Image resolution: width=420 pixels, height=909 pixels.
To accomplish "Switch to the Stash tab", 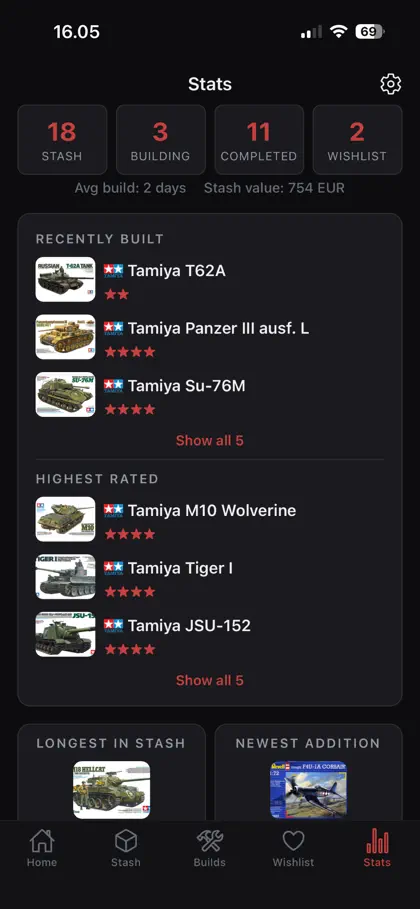I will [x=126, y=848].
